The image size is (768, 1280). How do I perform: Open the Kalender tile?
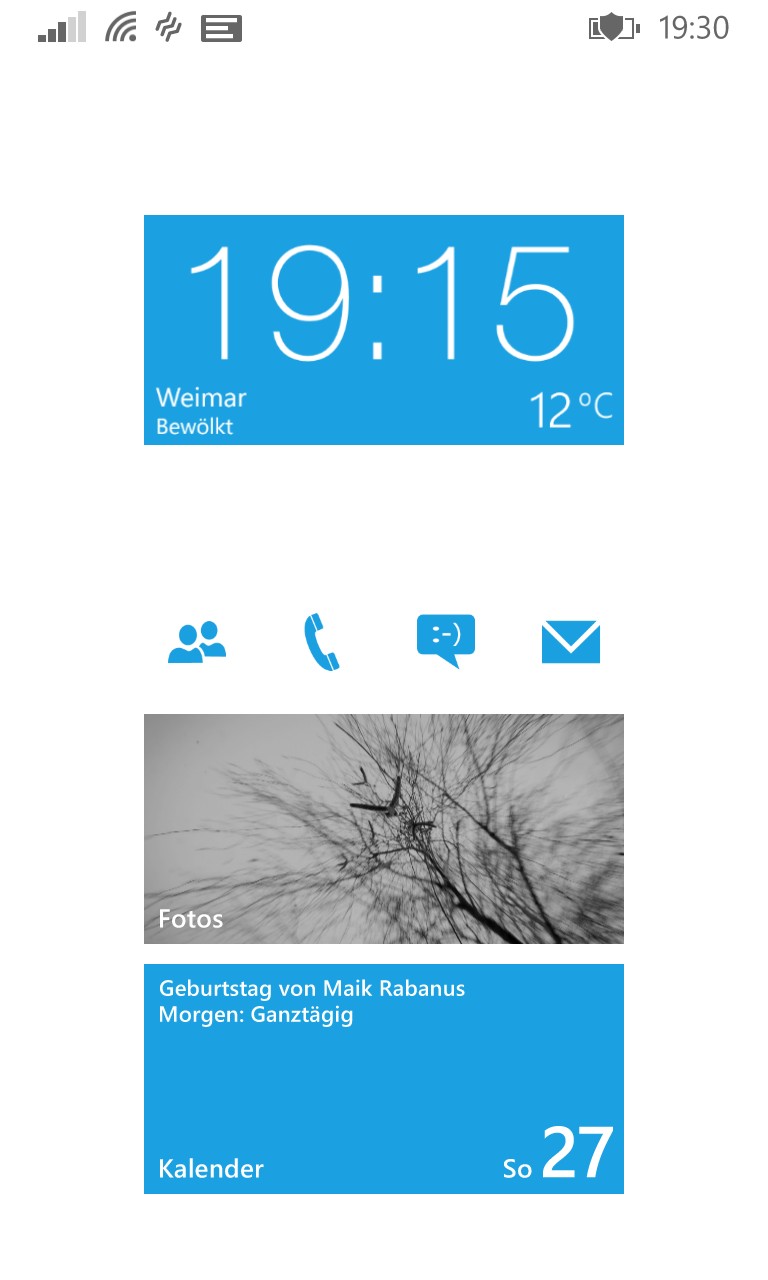(x=384, y=1079)
